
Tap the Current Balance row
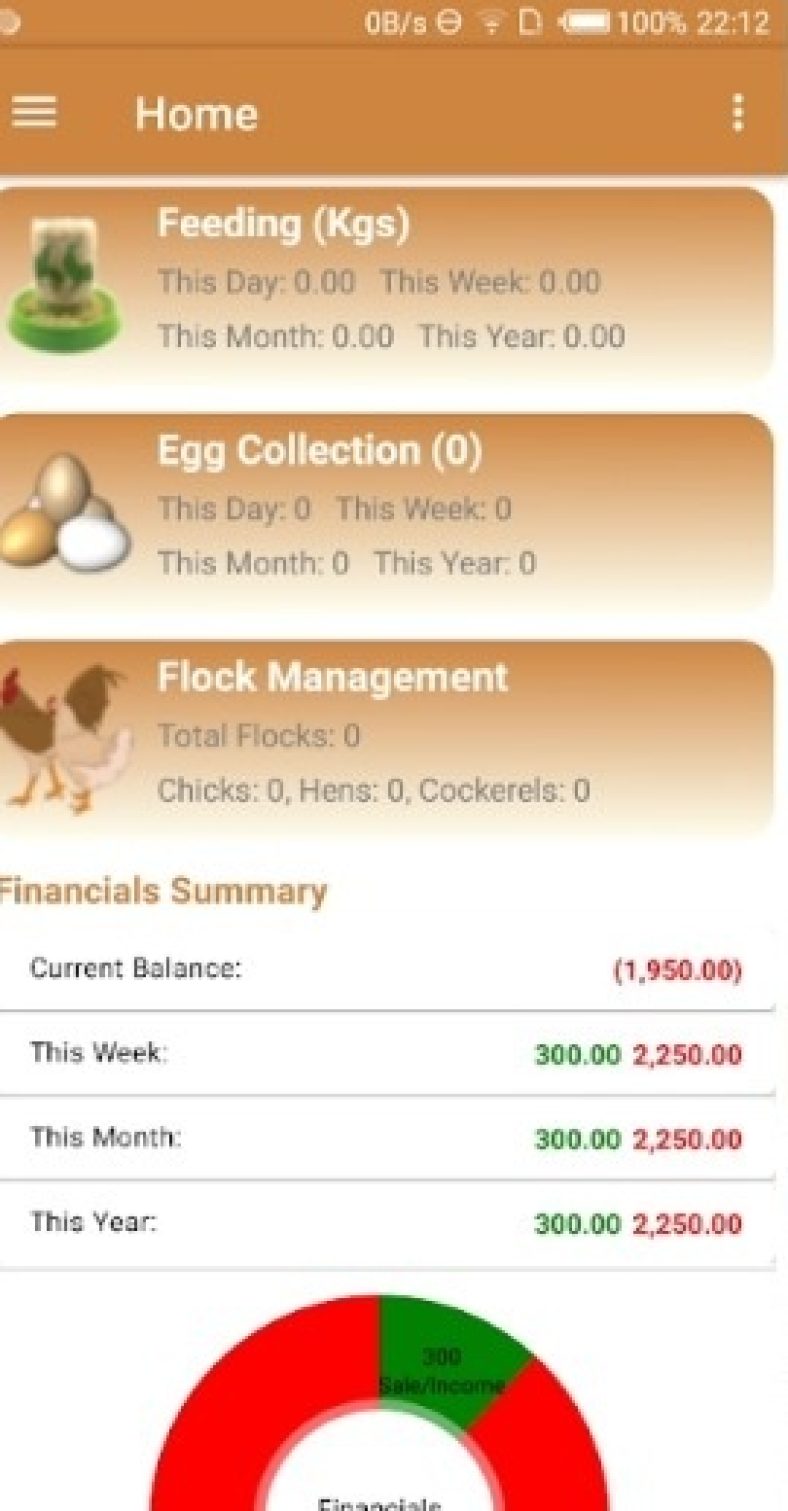point(390,968)
